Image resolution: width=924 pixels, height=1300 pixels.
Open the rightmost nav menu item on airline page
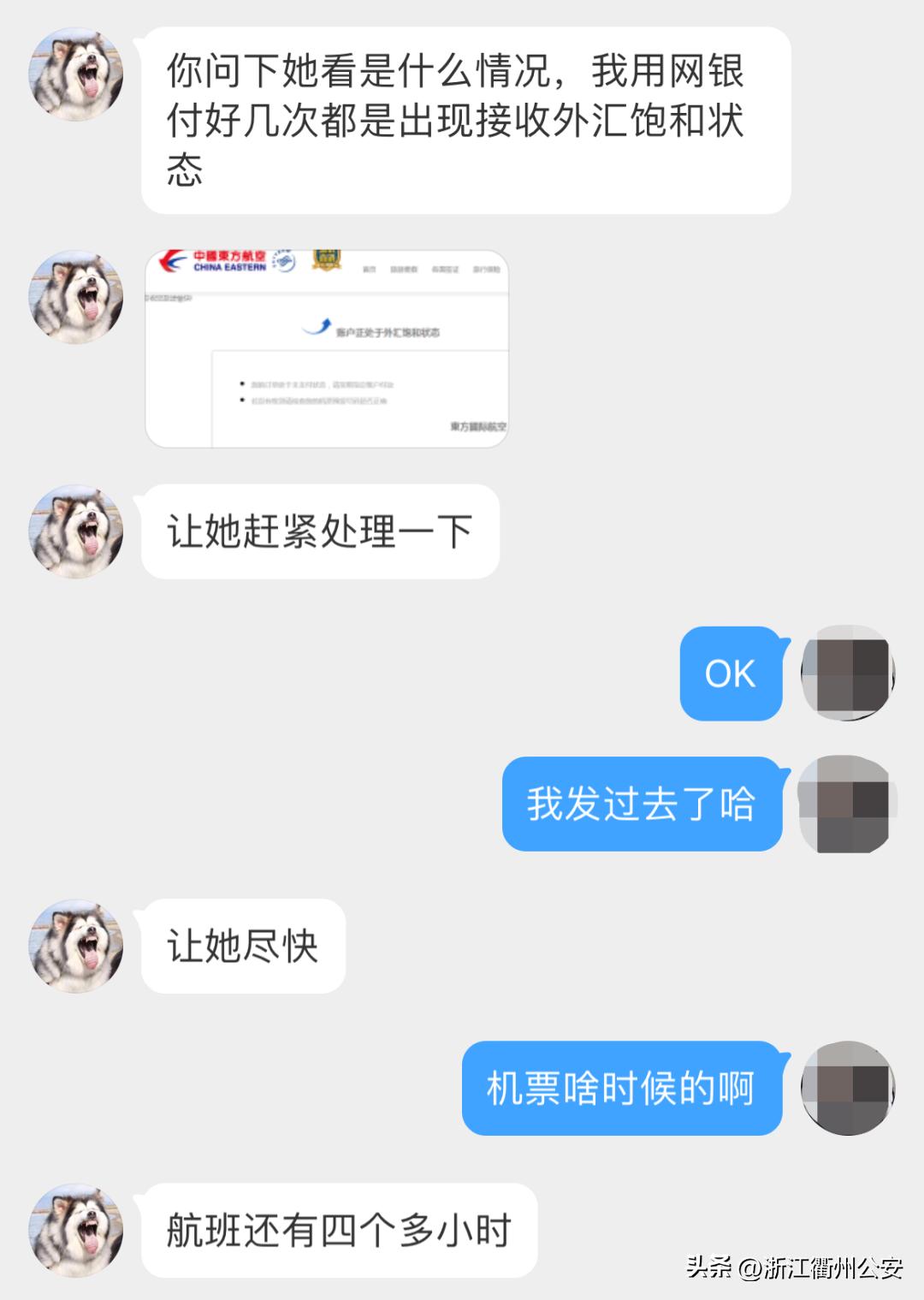click(x=488, y=270)
